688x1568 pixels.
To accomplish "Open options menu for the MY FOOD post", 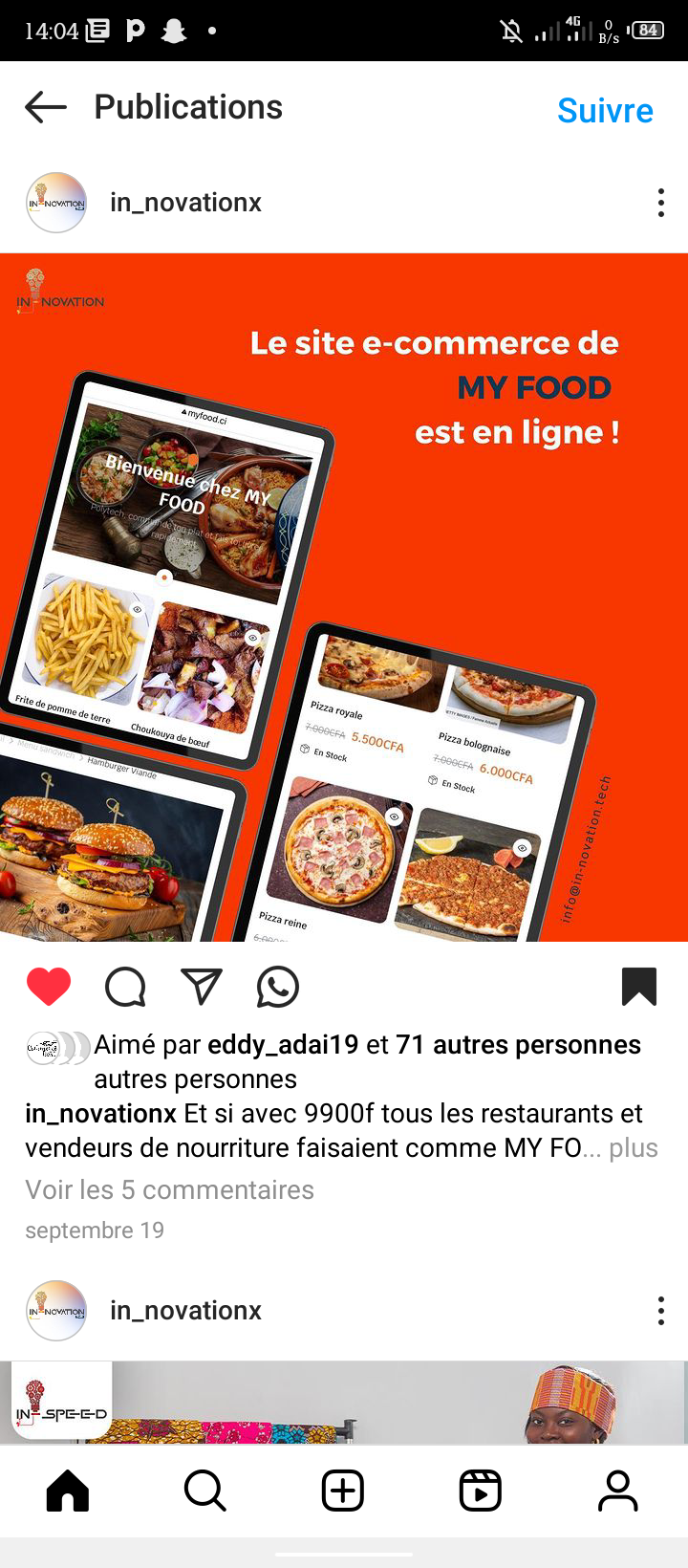I will 660,203.
